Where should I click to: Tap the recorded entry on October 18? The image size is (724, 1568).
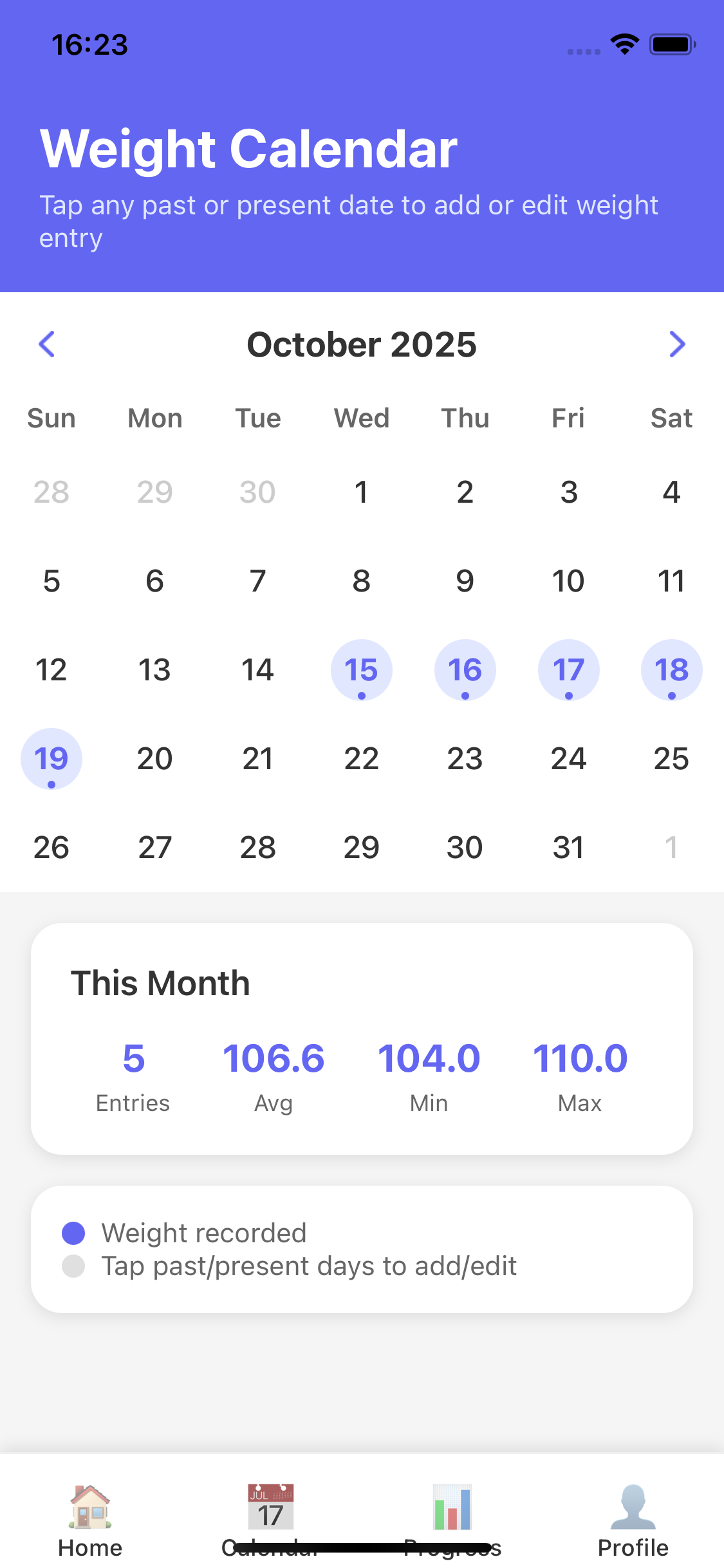[671, 670]
